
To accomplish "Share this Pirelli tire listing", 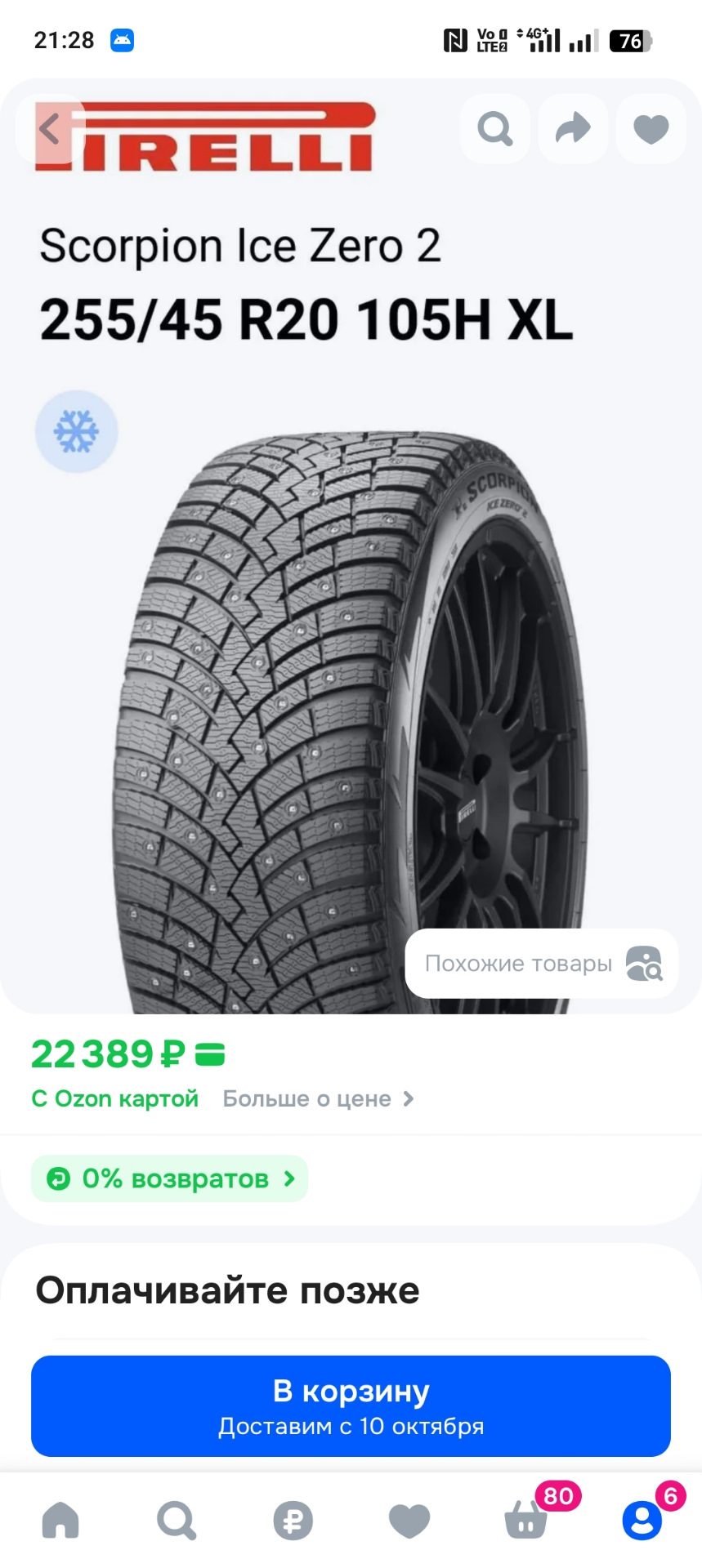I will pyautogui.click(x=572, y=129).
